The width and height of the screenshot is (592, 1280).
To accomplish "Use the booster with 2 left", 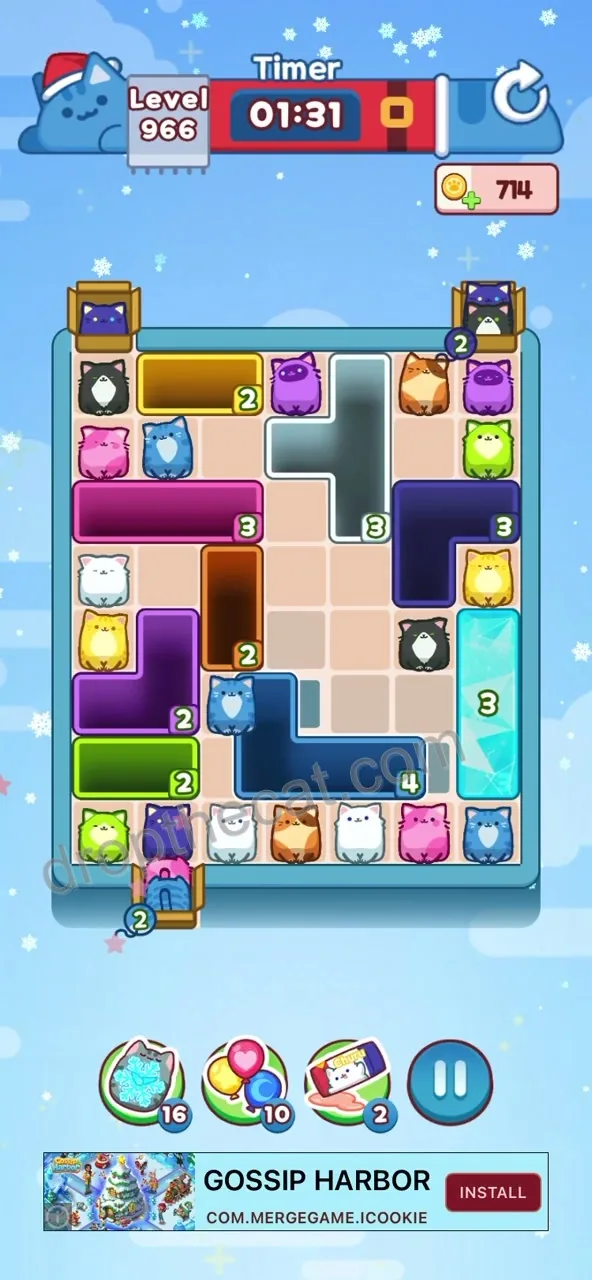I will (348, 1083).
